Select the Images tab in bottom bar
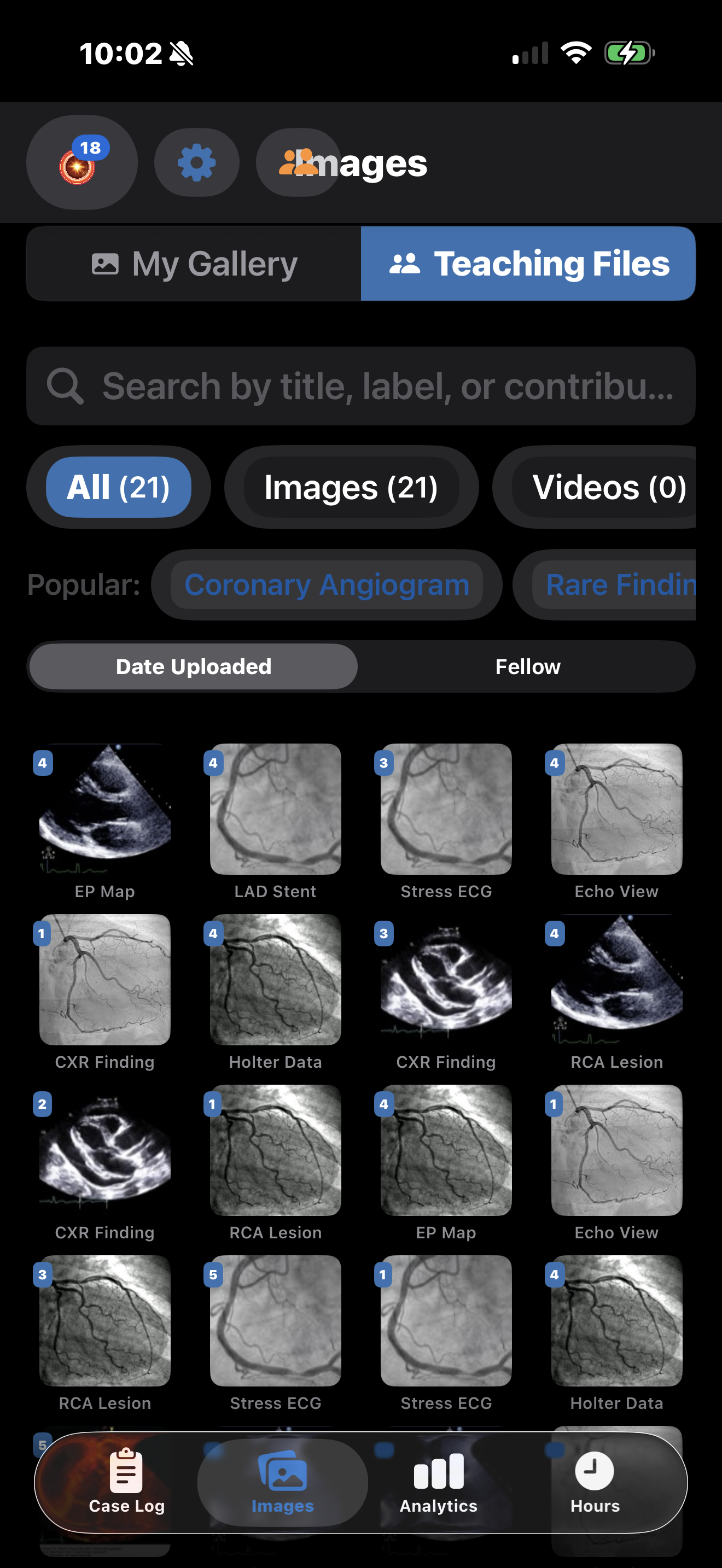The image size is (722, 1568). (282, 1482)
